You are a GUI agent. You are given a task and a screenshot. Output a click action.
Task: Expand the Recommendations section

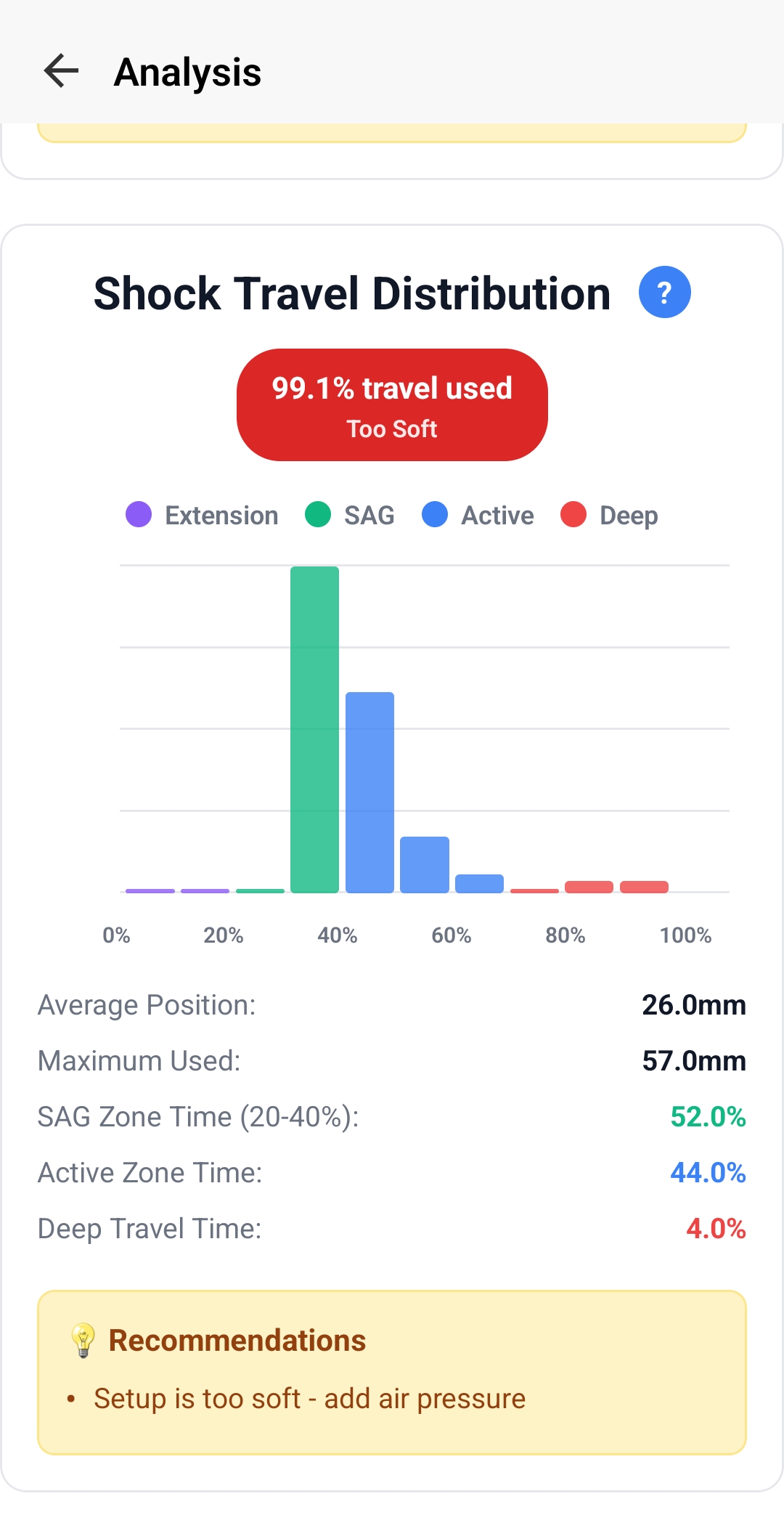tap(237, 1341)
